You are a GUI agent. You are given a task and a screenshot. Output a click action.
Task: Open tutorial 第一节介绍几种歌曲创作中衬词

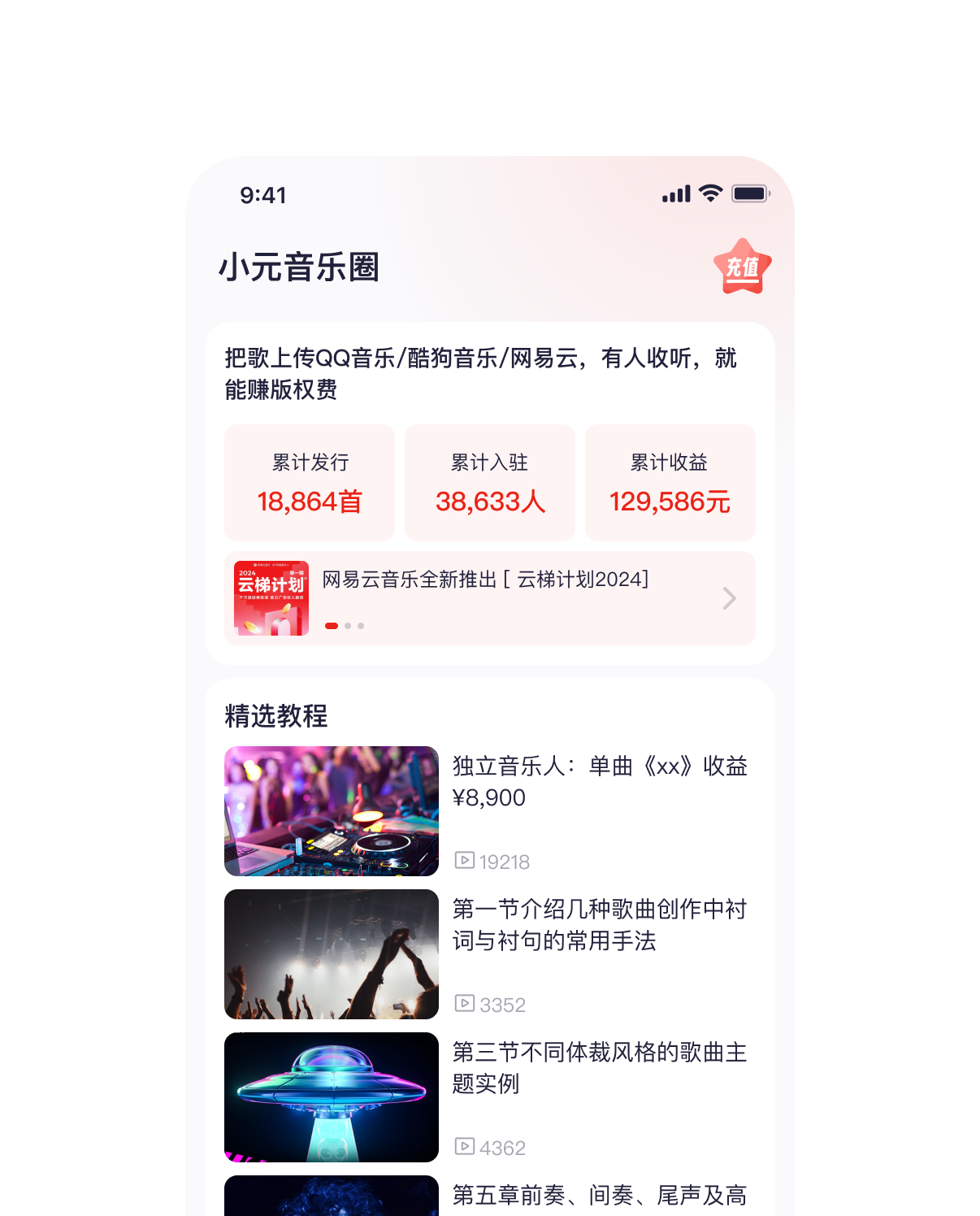599,924
